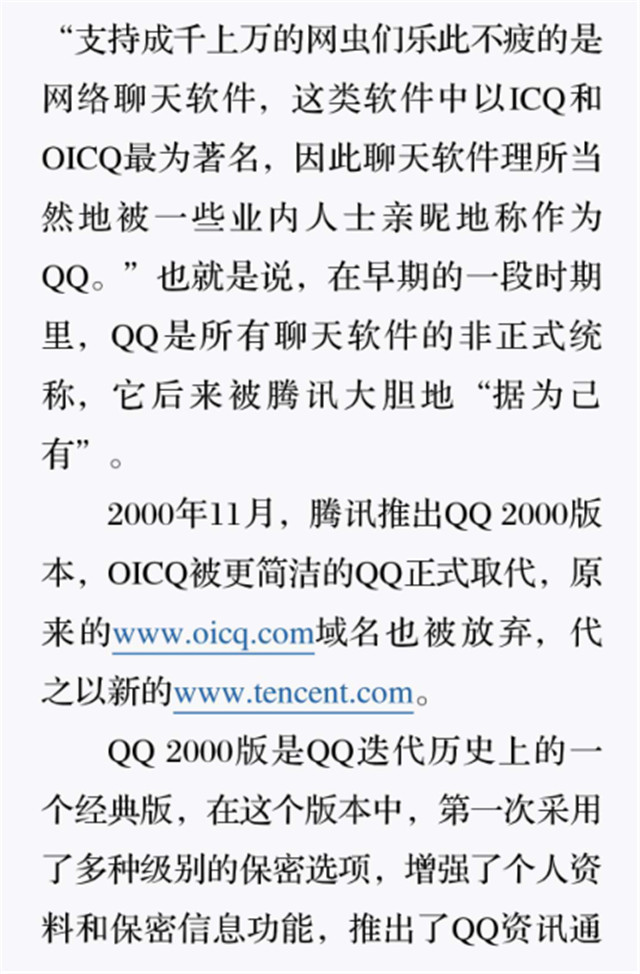
Task: Visit the www.tencent.com link
Action: point(293,692)
